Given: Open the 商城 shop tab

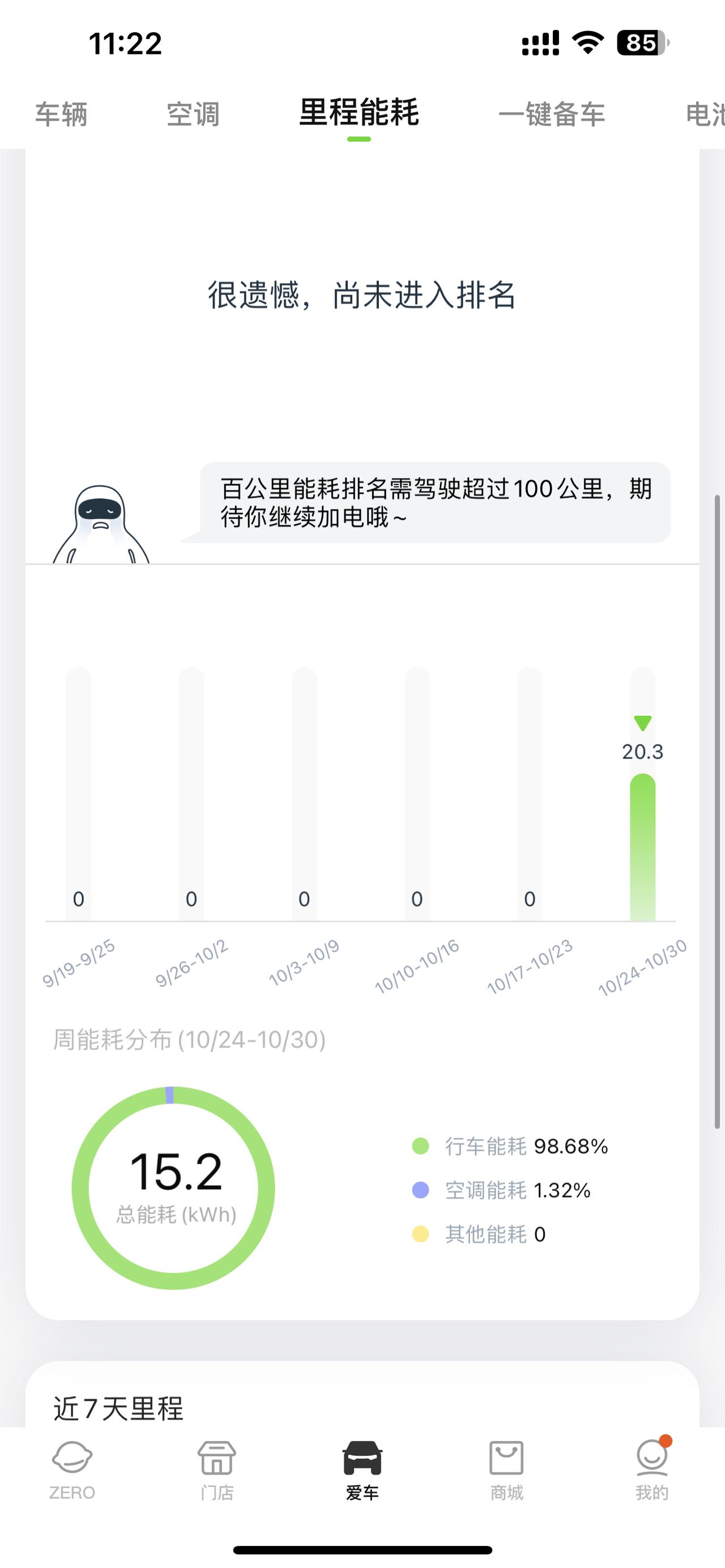Looking at the screenshot, I should (507, 1470).
